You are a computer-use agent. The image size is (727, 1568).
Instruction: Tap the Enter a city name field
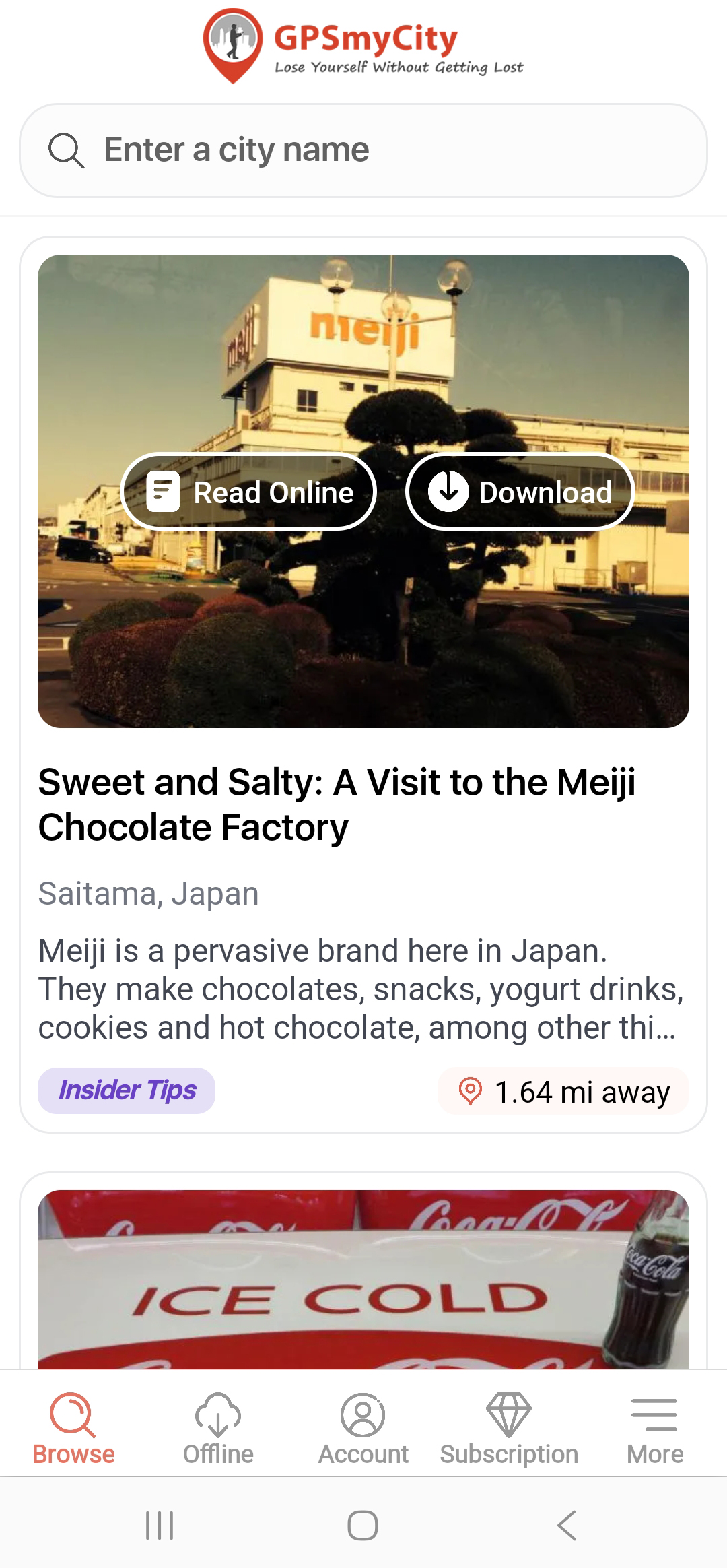pos(363,150)
